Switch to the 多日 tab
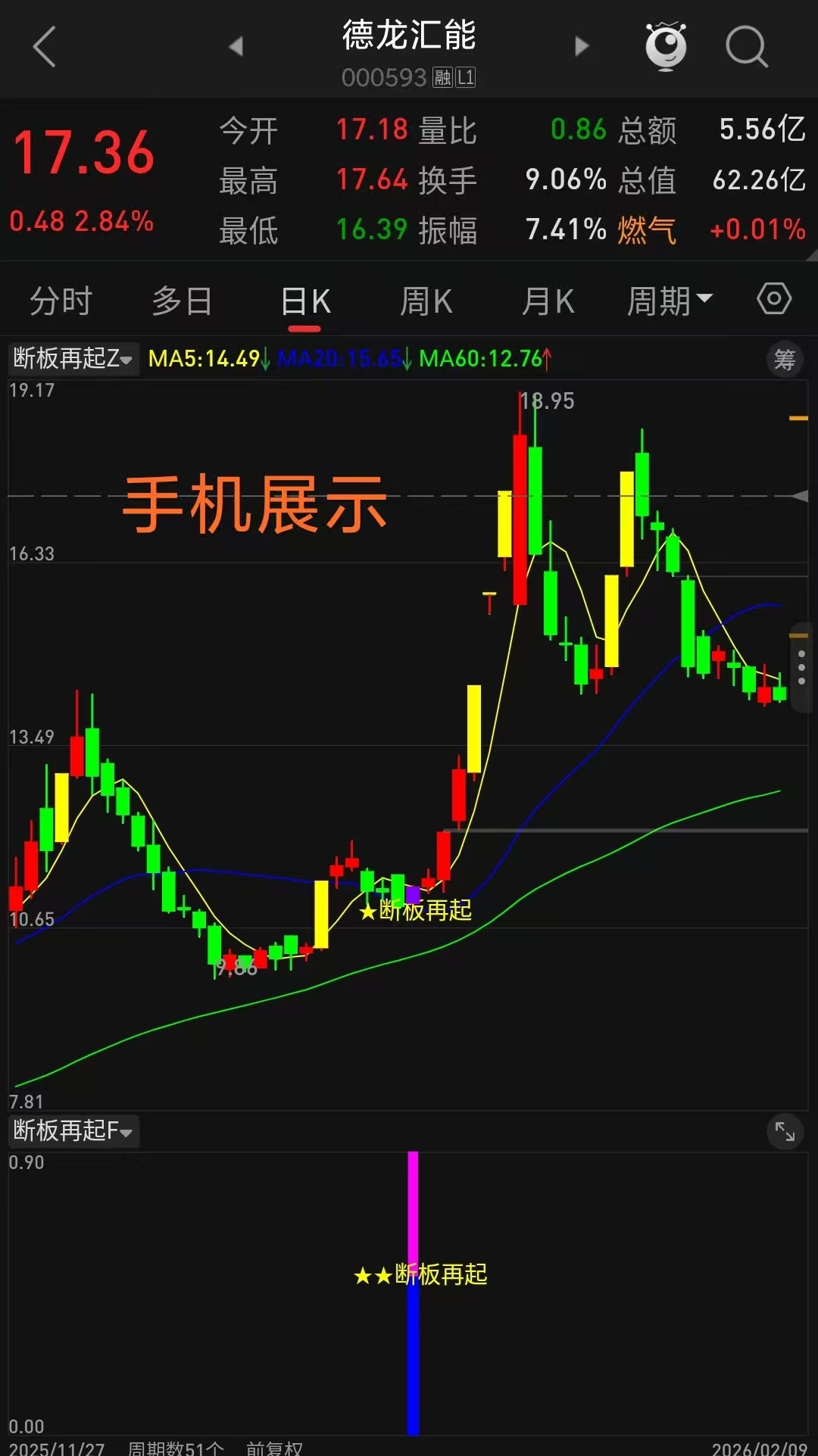Screen dimensions: 818x1456 [x=182, y=301]
